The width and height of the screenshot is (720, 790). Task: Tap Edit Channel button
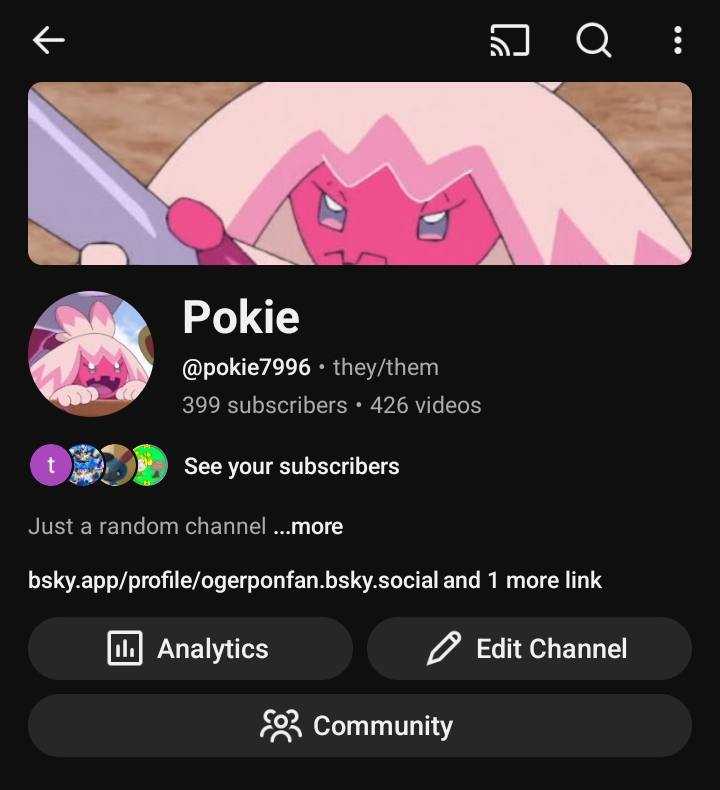click(529, 649)
